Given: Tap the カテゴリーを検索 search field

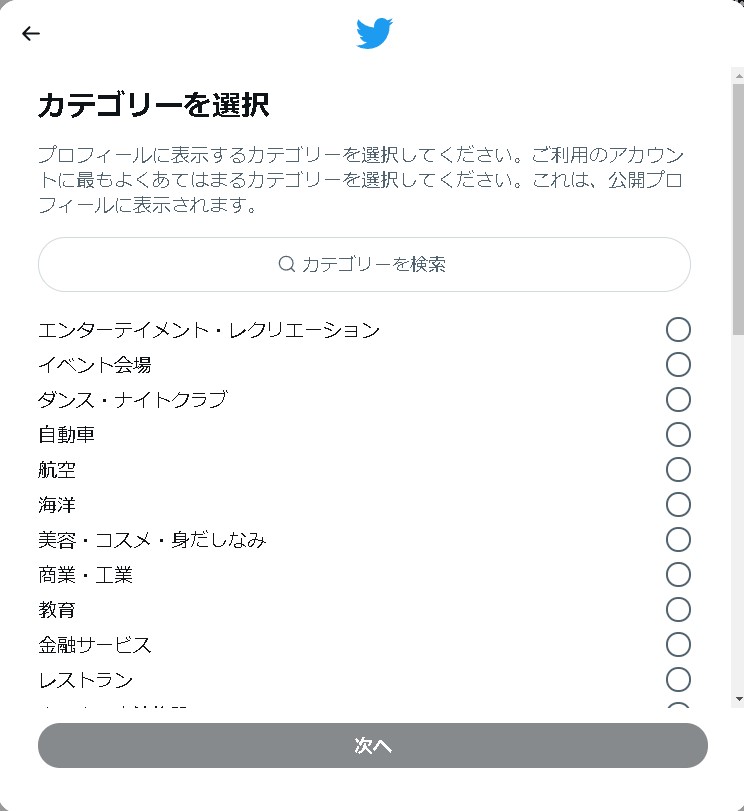Looking at the screenshot, I should click(364, 264).
